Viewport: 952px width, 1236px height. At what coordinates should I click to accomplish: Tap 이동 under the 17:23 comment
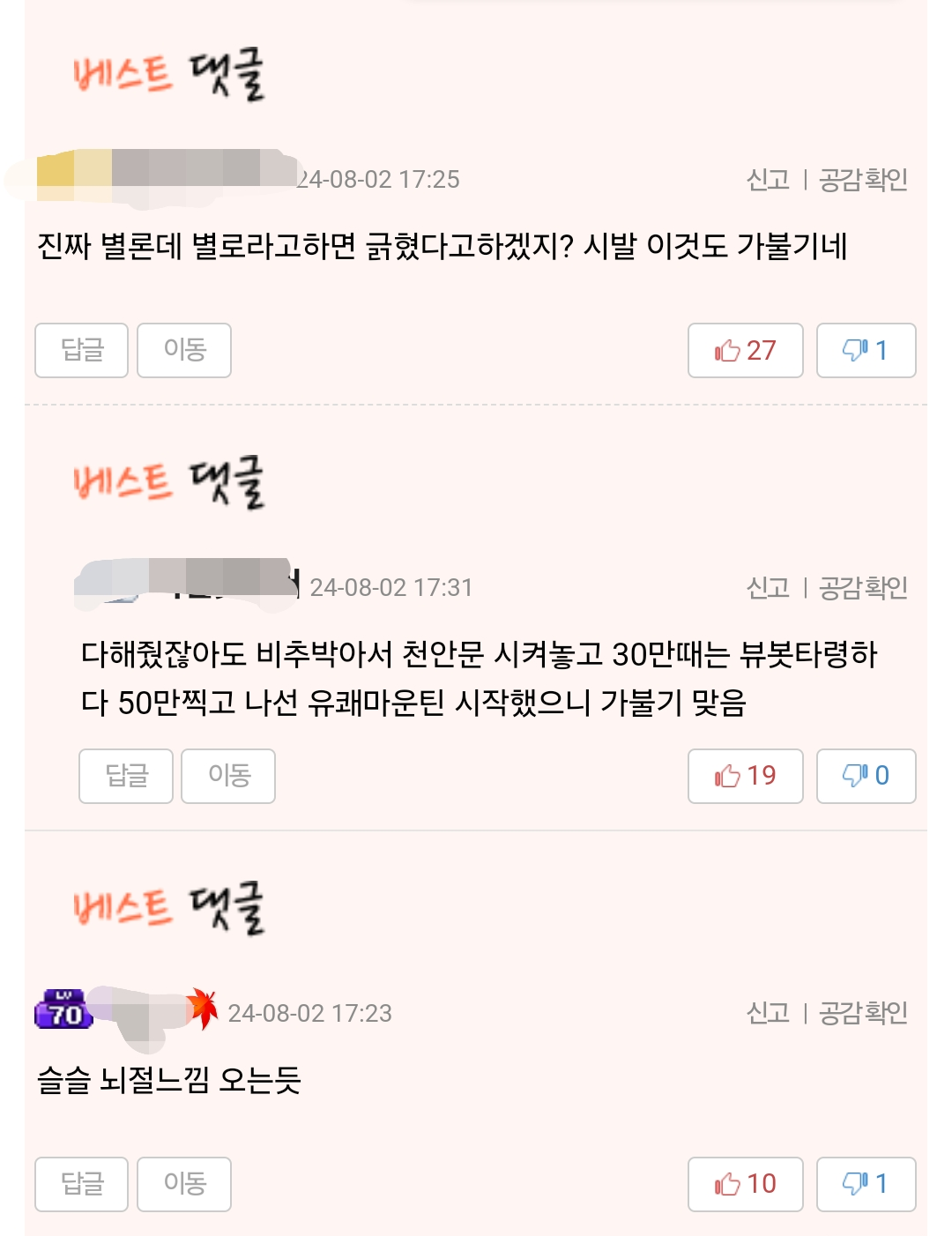click(x=184, y=1184)
